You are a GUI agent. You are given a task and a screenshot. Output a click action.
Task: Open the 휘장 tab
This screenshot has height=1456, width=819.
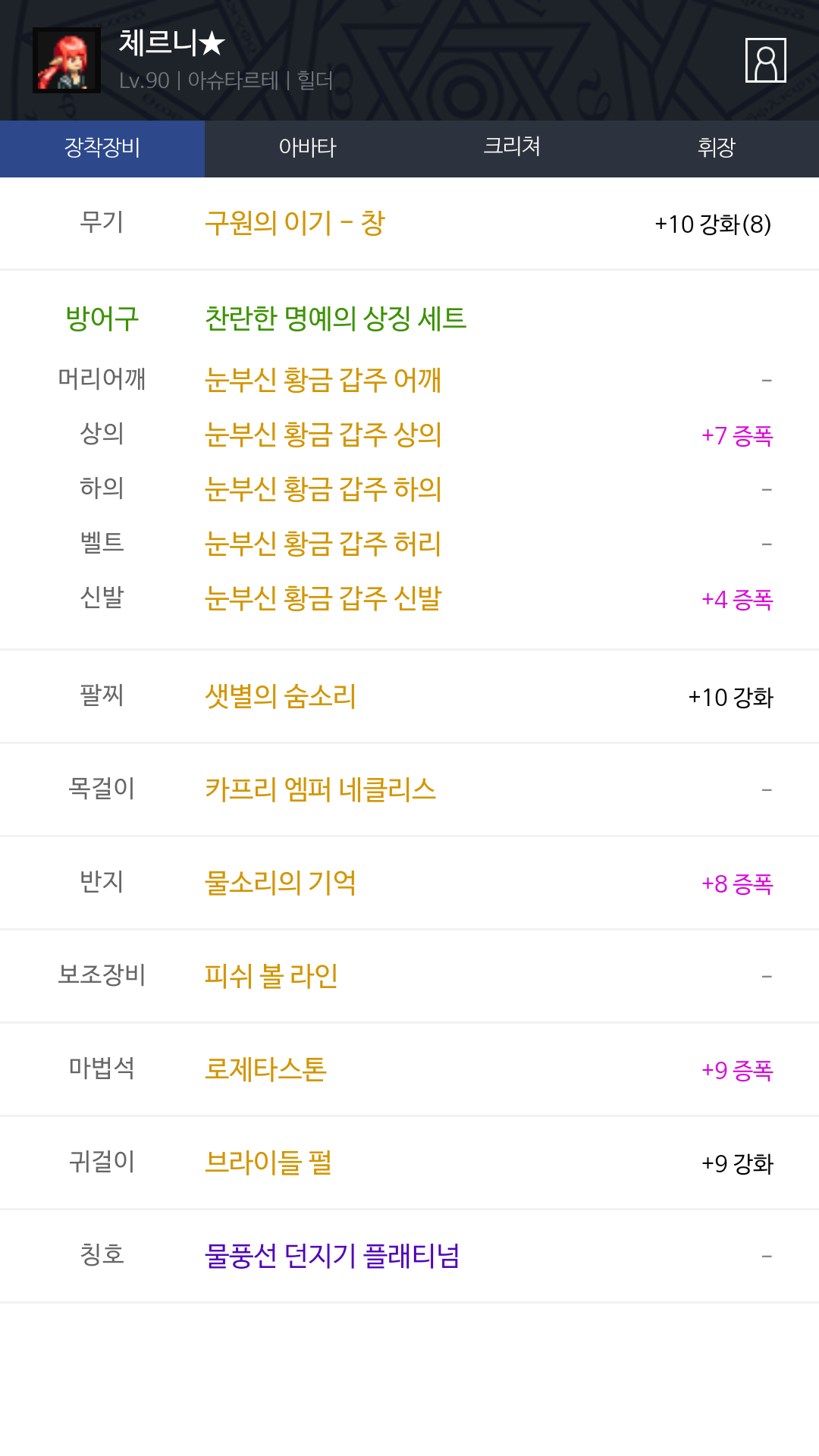pyautogui.click(x=717, y=148)
